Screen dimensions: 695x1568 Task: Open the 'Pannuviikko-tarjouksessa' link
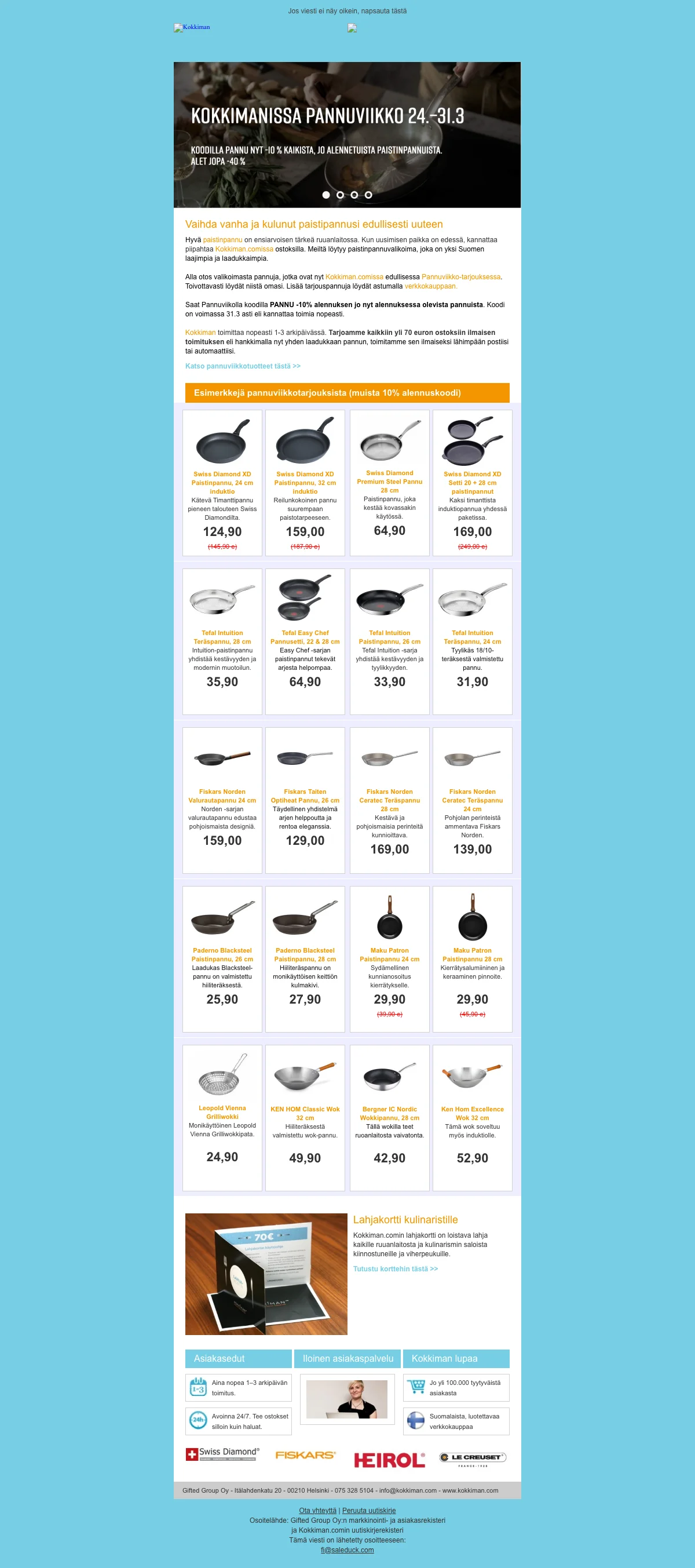click(x=460, y=277)
